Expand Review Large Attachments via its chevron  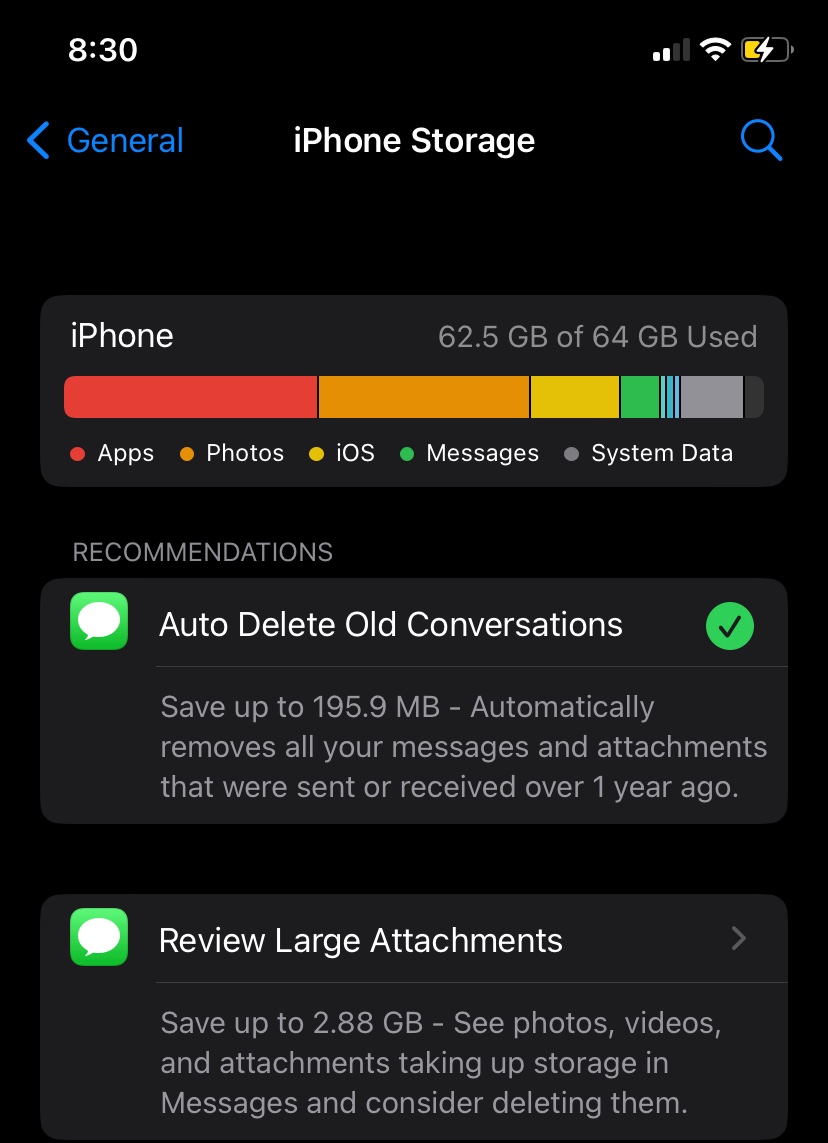point(738,938)
